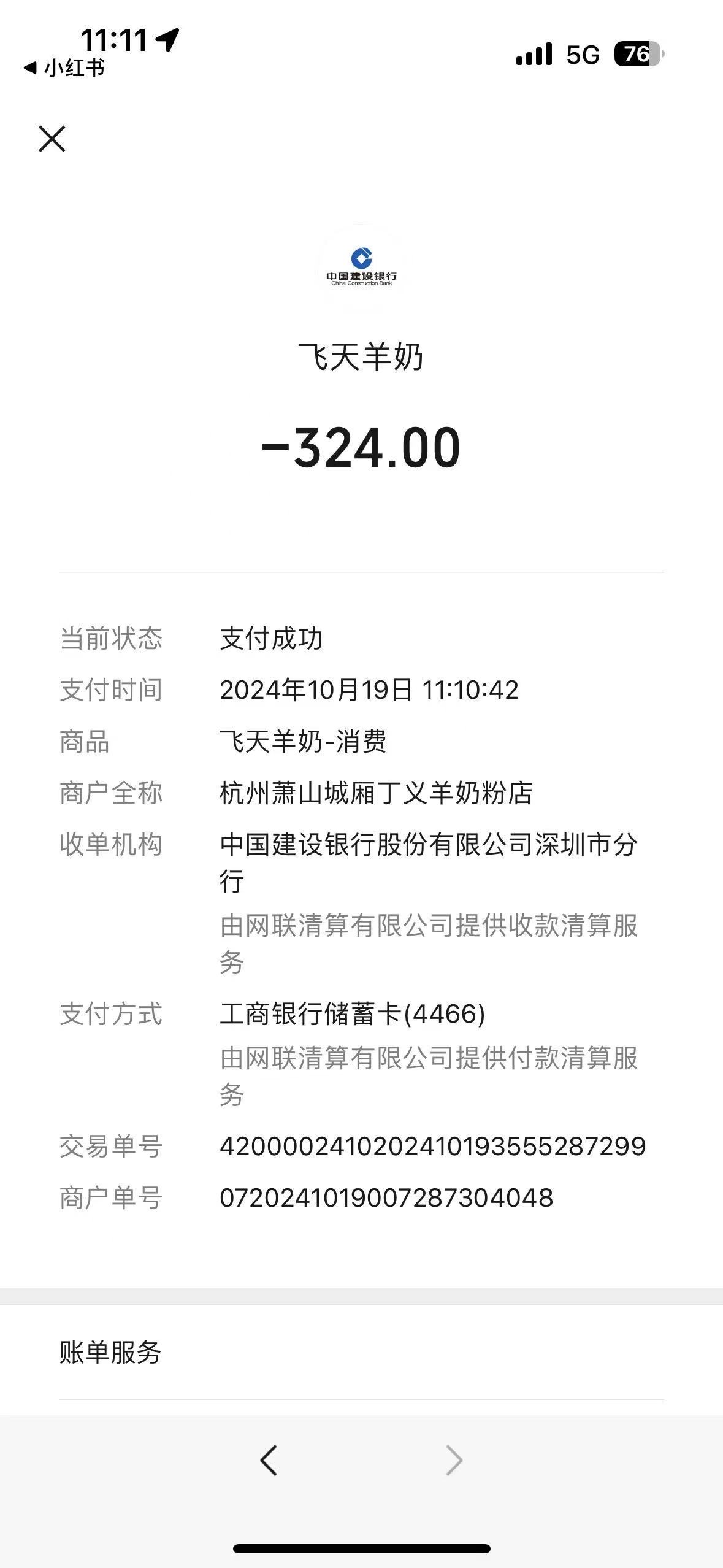The image size is (723, 1568).
Task: Close the payment details page
Action: 52,139
